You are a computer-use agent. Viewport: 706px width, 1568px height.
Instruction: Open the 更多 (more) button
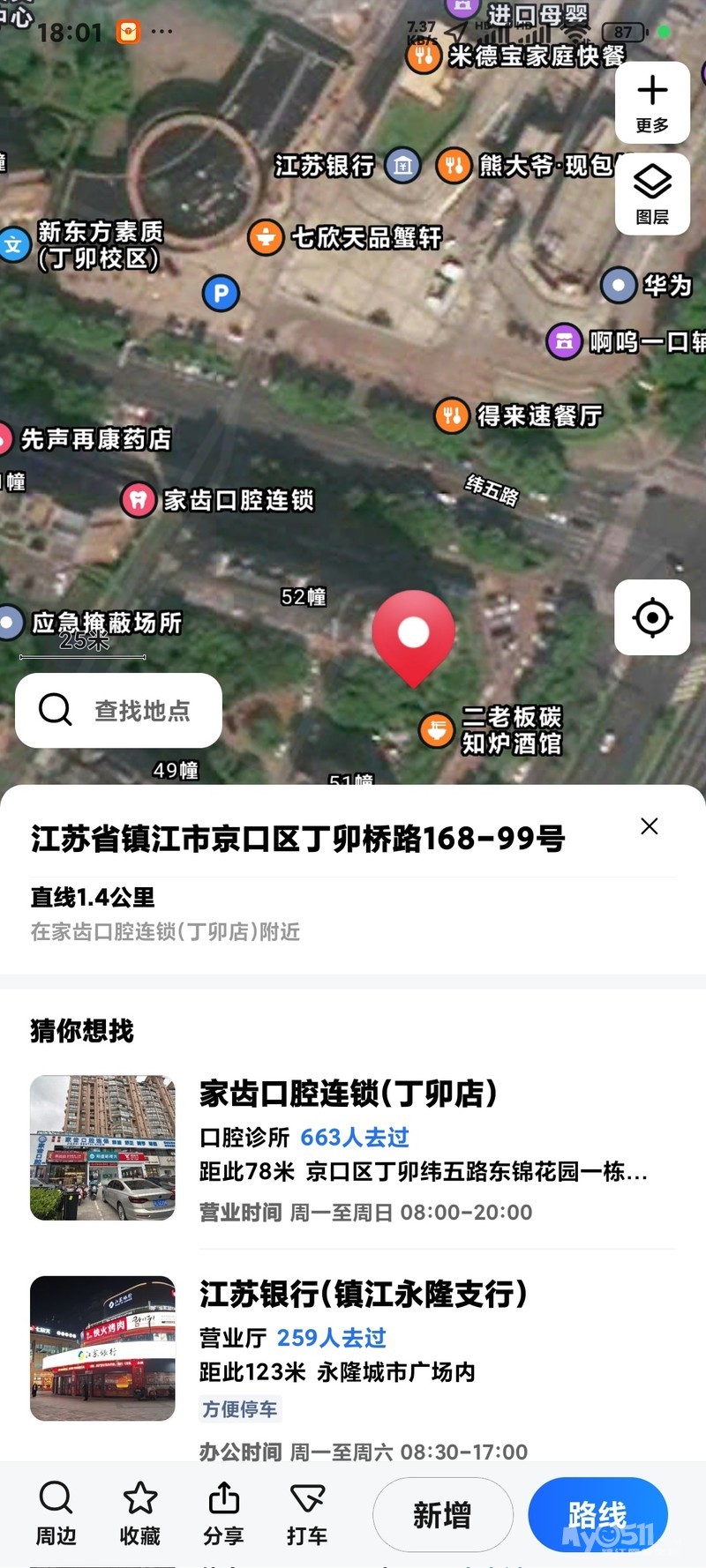tap(652, 102)
